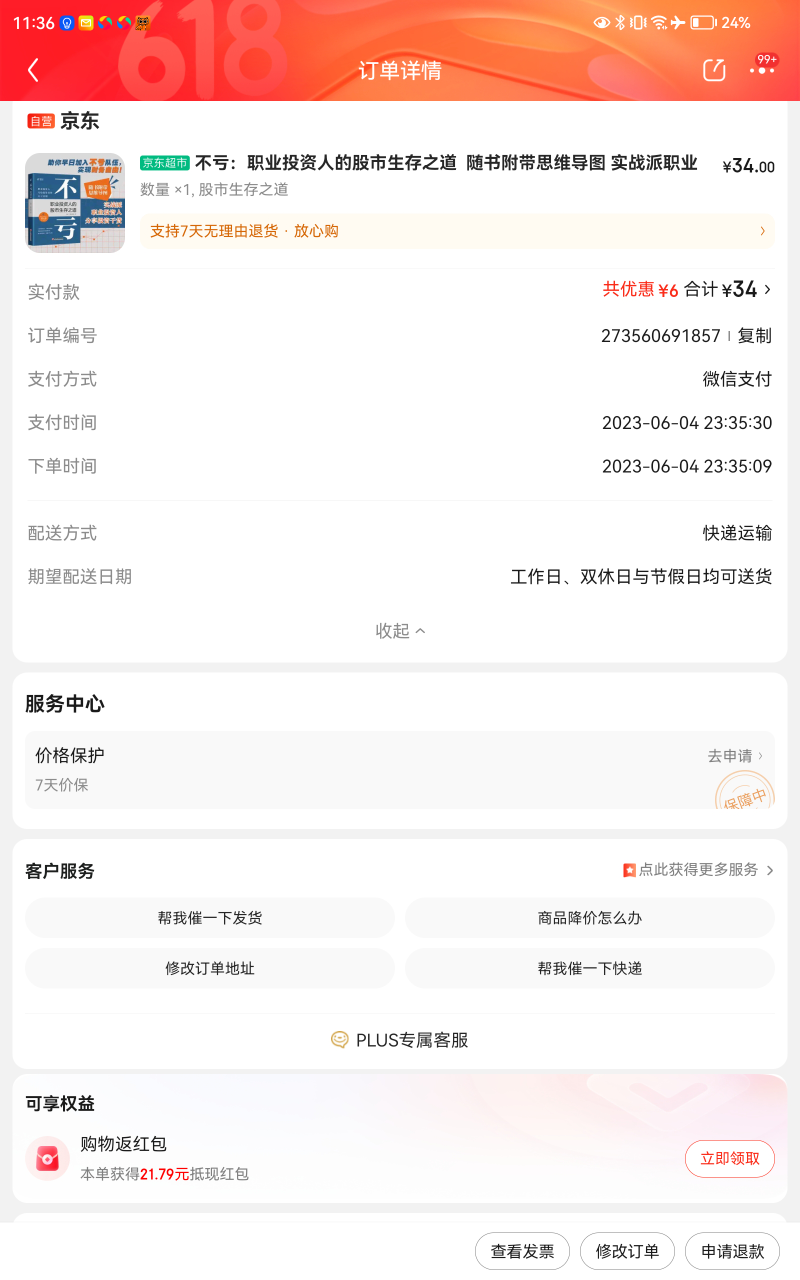The height and width of the screenshot is (1280, 800).
Task: Open the more options menu
Action: point(762,70)
